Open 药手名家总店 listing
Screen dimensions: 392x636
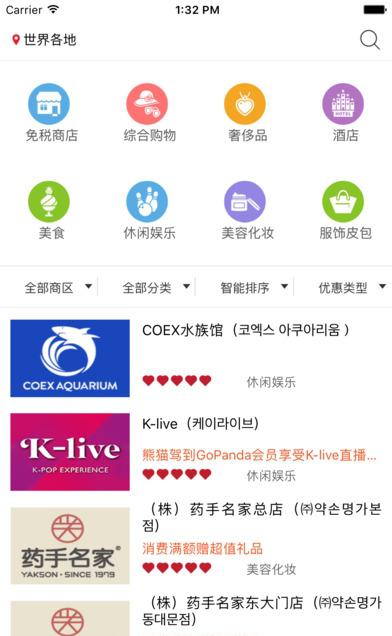pyautogui.click(x=196, y=546)
